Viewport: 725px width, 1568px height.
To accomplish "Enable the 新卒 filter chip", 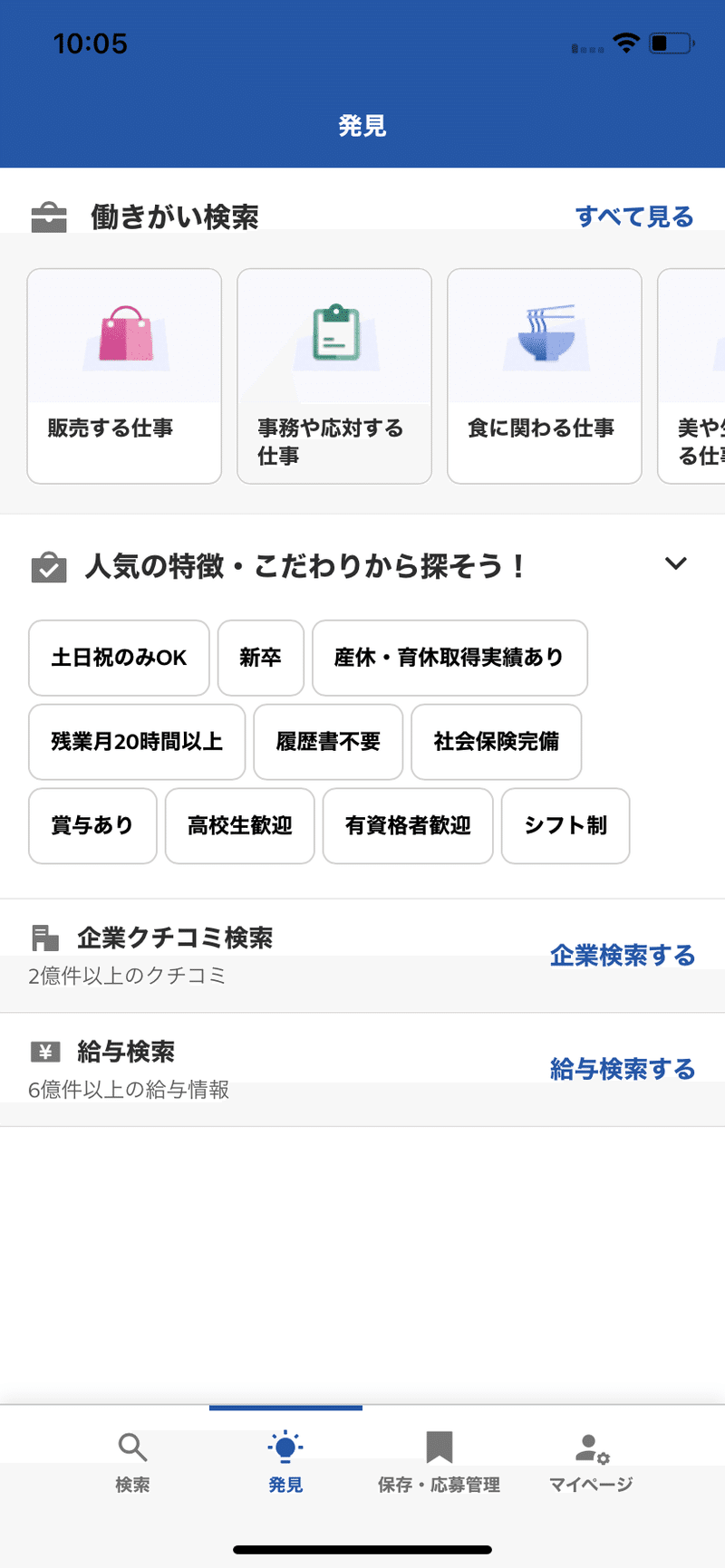I will pyautogui.click(x=261, y=658).
